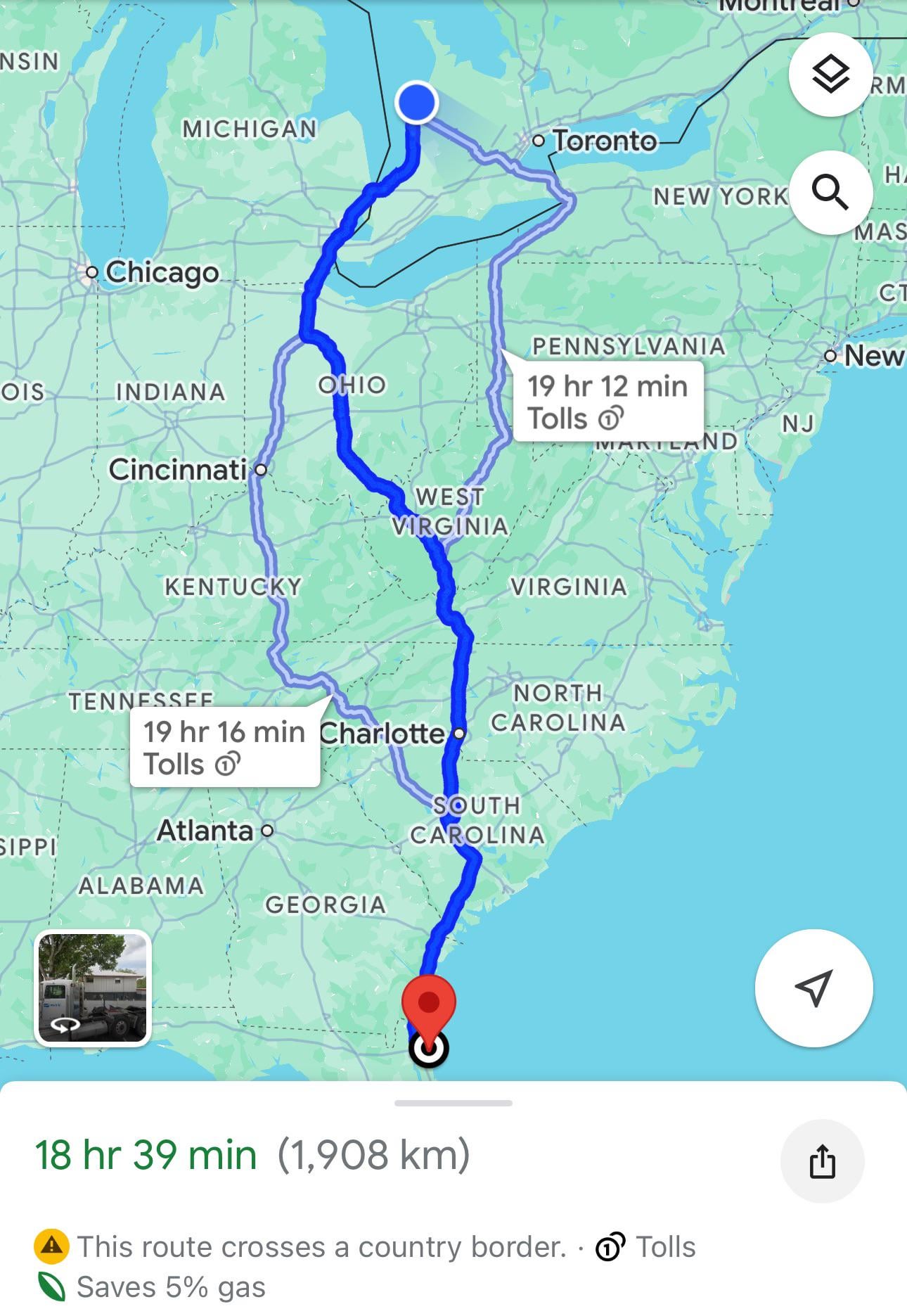This screenshot has height=1316, width=907.
Task: Open the Street View thumbnail
Action: (x=93, y=988)
